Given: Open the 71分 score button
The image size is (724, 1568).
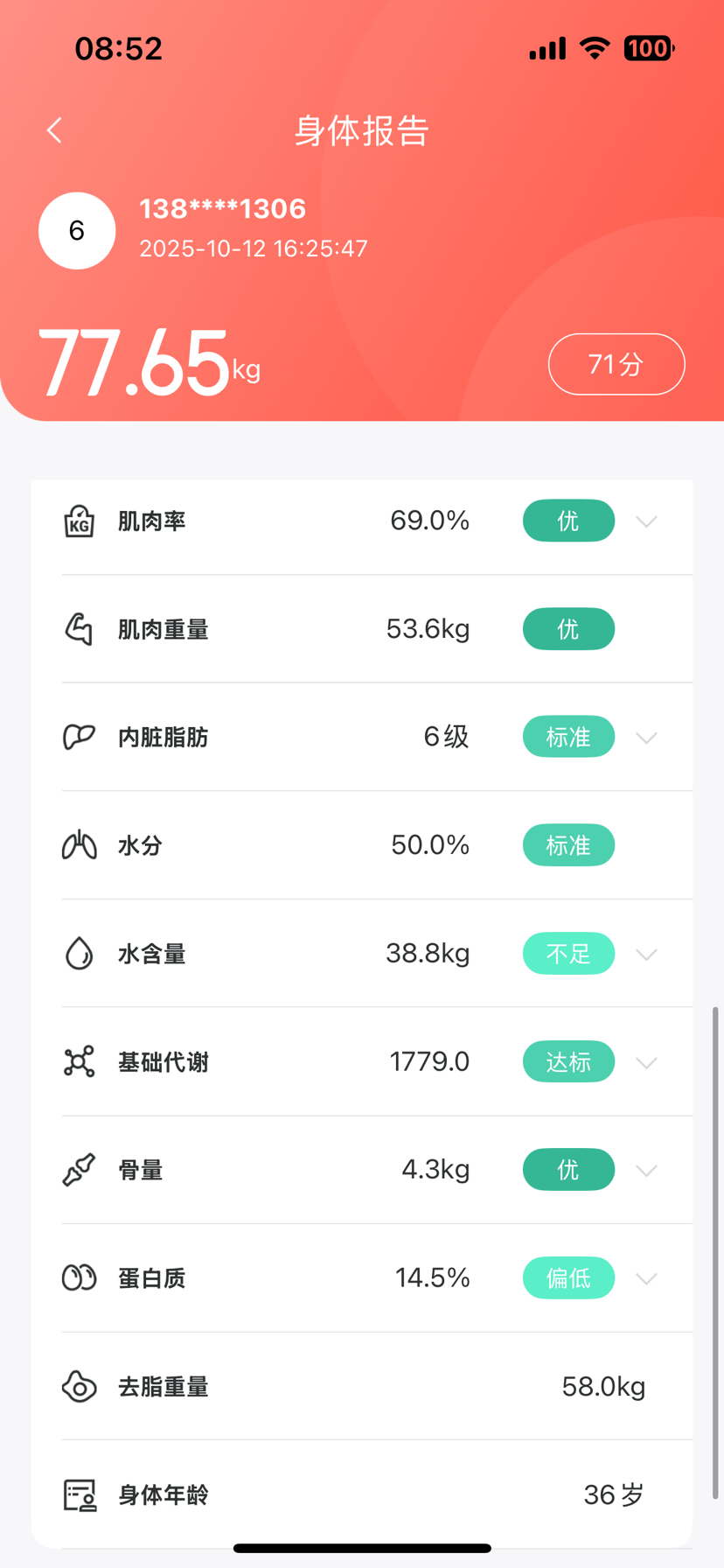Looking at the screenshot, I should click(x=616, y=364).
